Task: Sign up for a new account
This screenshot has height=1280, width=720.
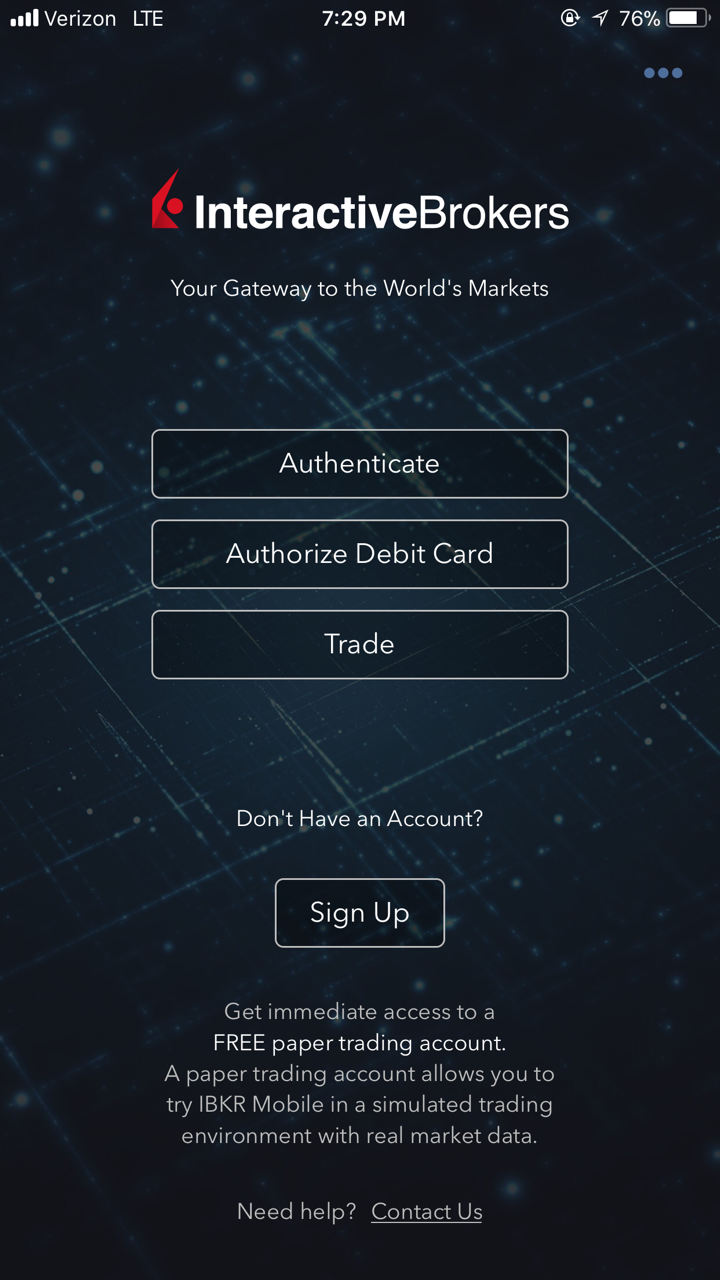Action: coord(360,912)
